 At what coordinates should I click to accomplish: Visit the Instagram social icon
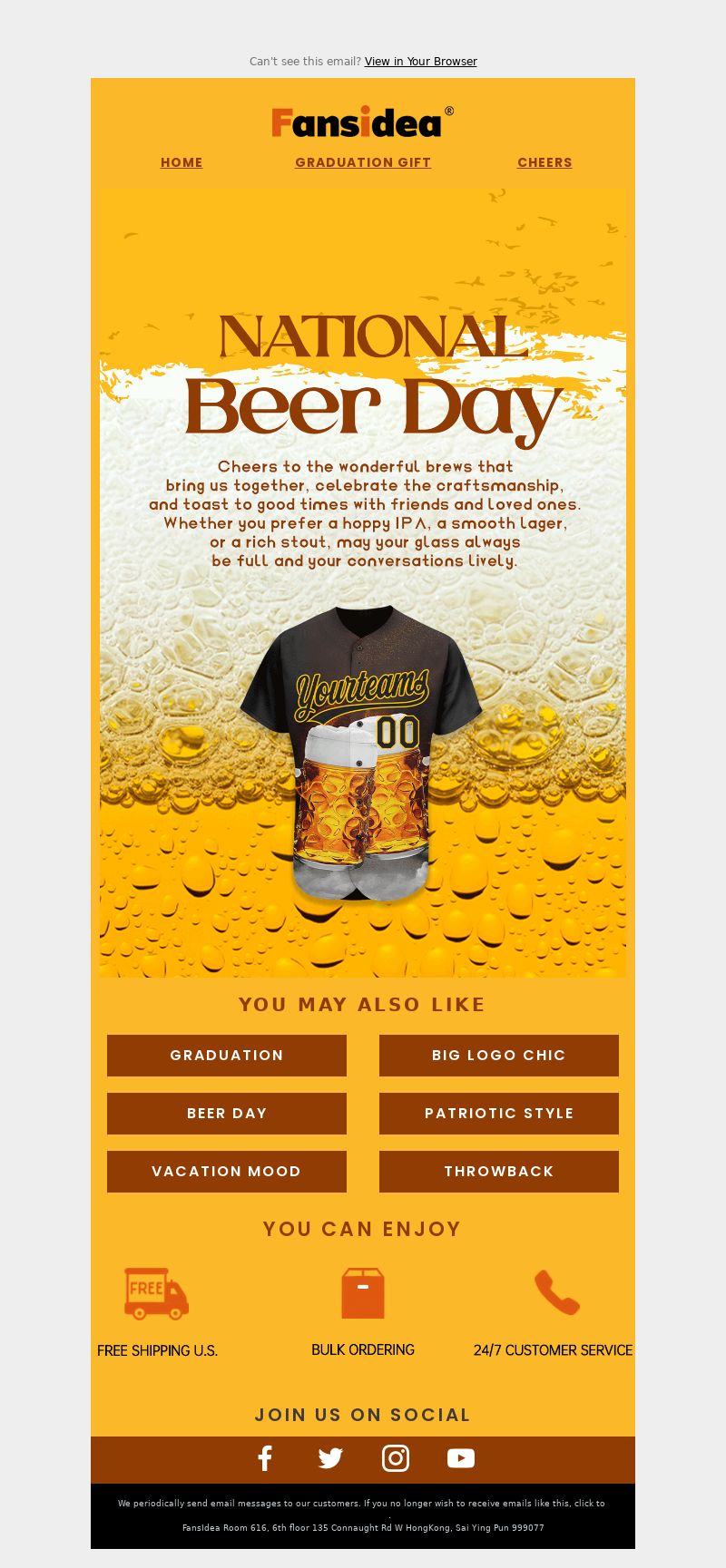396,1458
